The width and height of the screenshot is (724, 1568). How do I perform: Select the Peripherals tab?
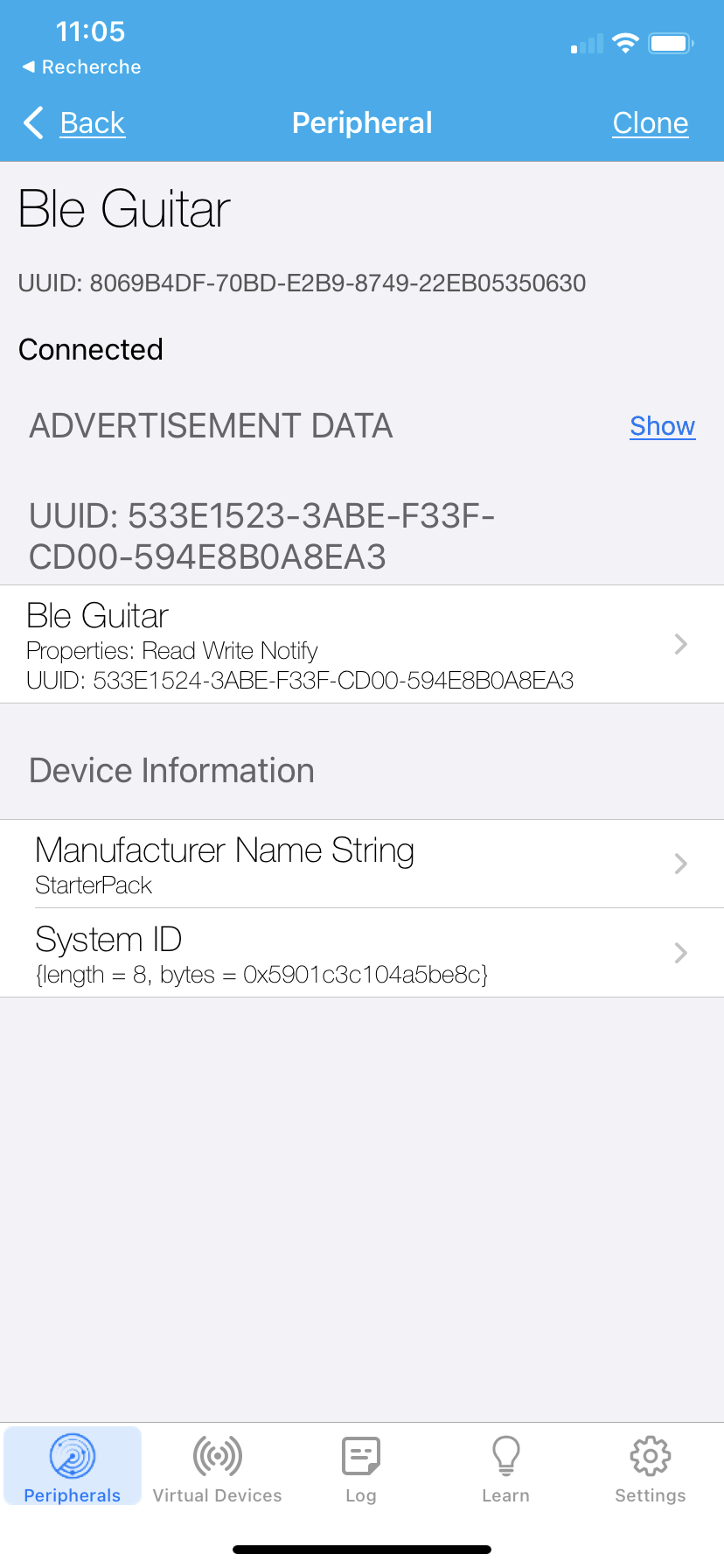click(x=73, y=1467)
